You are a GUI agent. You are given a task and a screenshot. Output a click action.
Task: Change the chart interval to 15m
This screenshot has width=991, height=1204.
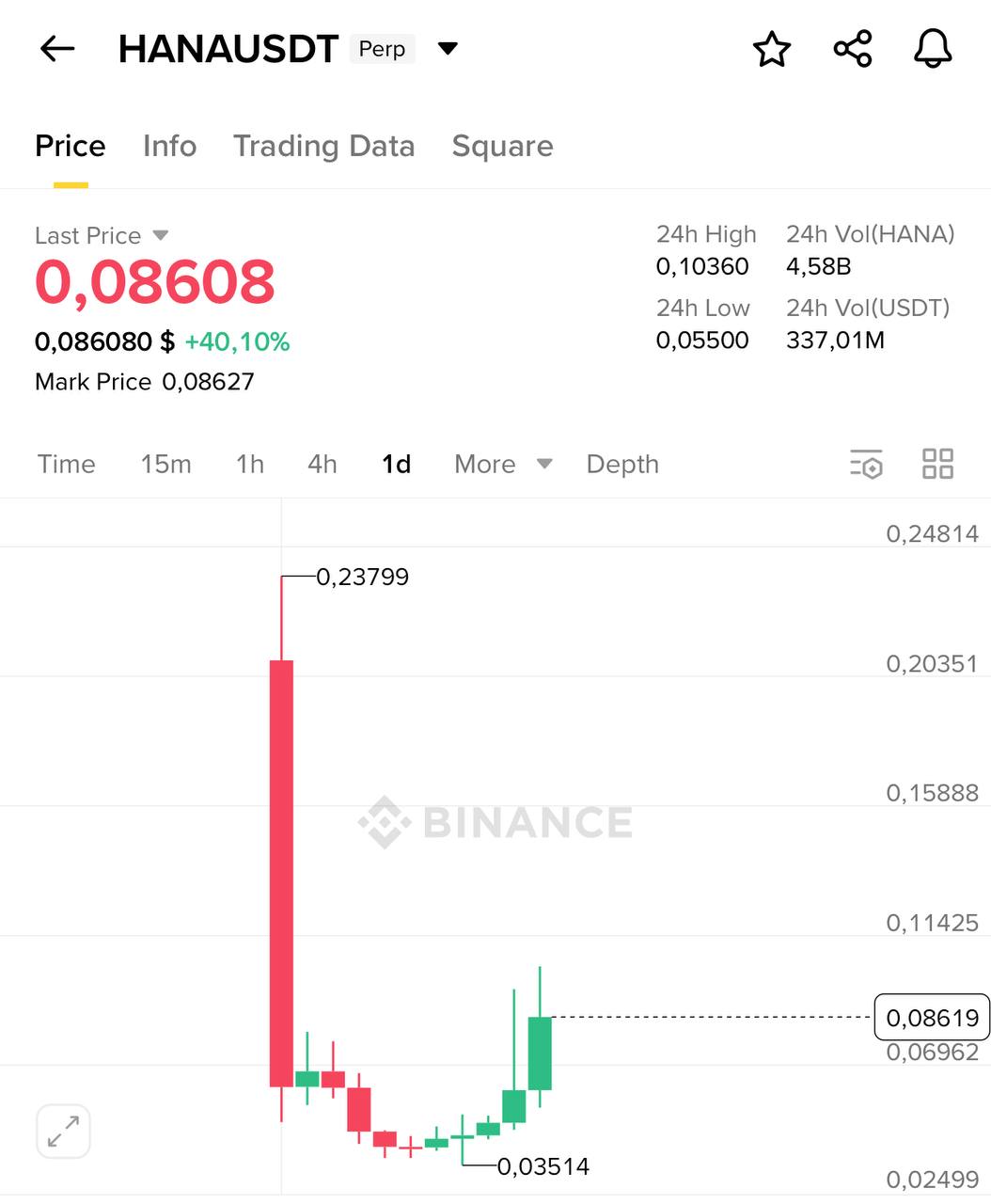pos(165,464)
